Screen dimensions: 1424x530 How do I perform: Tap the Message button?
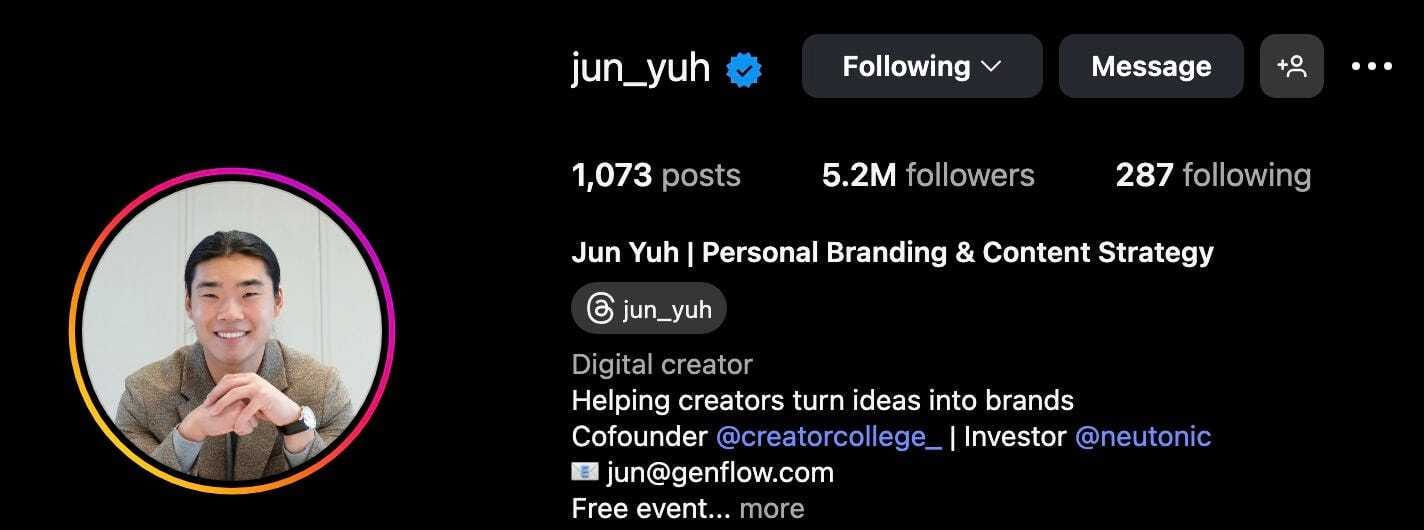pos(1151,66)
